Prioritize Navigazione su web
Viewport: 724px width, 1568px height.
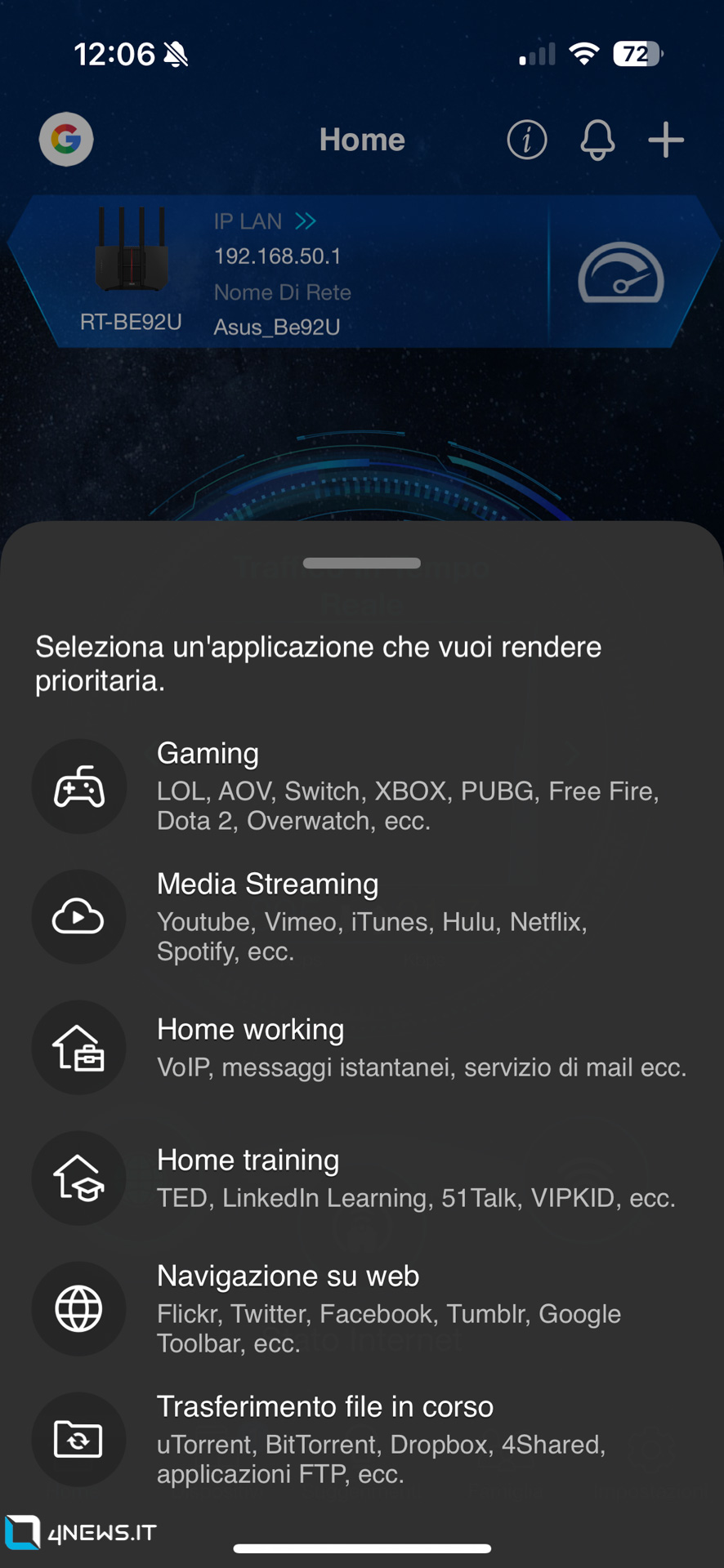click(362, 1308)
